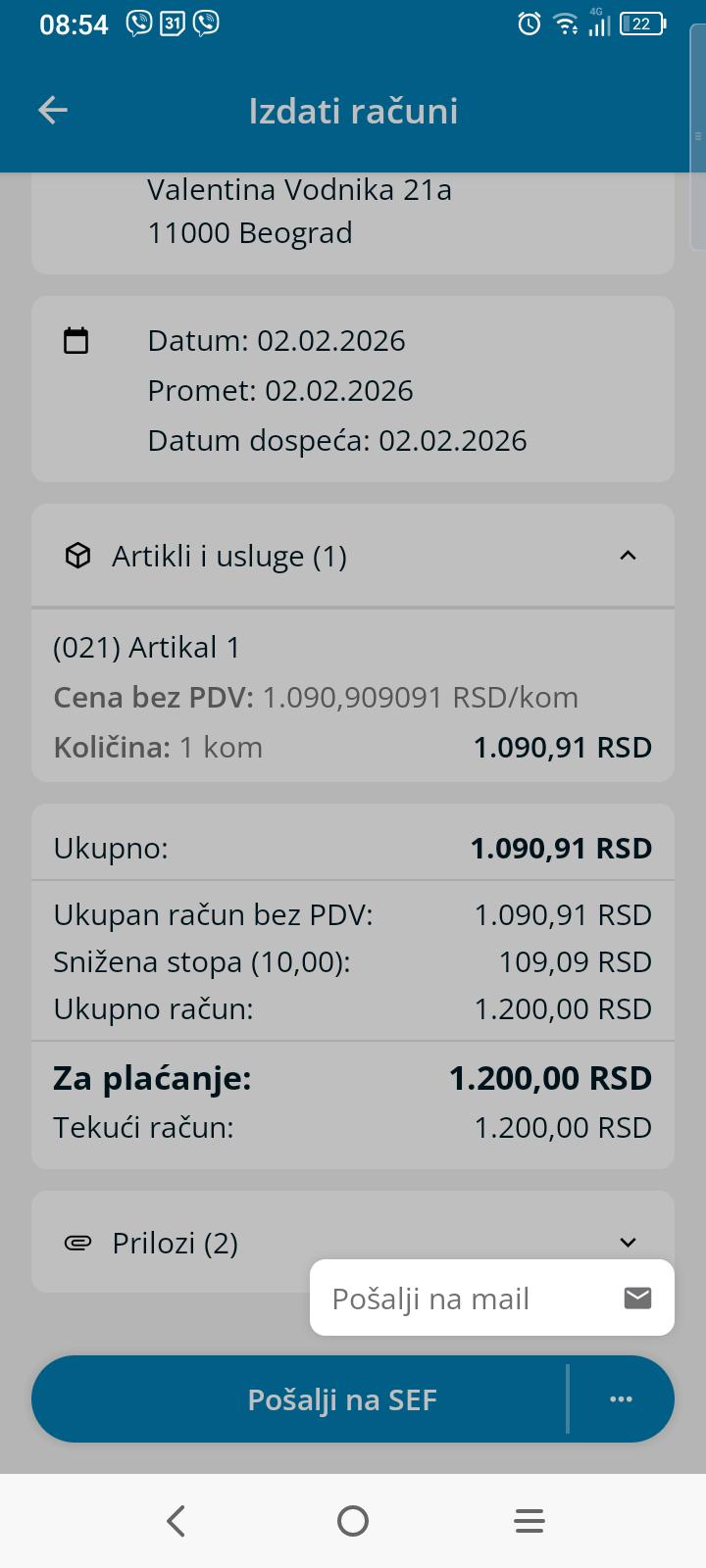Go to the system home screen
This screenshot has height=1568, width=706.
click(x=353, y=1521)
